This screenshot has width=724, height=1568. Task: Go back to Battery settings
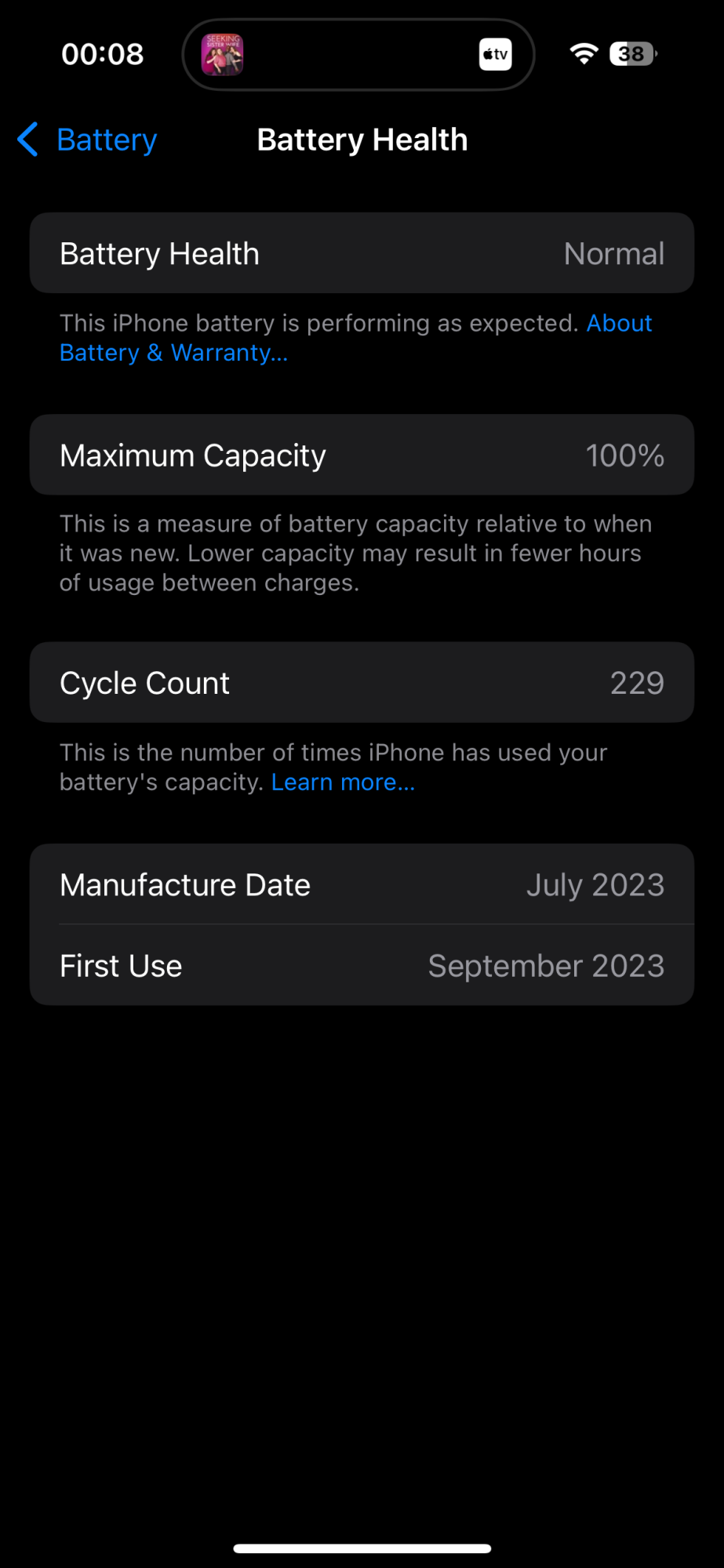88,140
